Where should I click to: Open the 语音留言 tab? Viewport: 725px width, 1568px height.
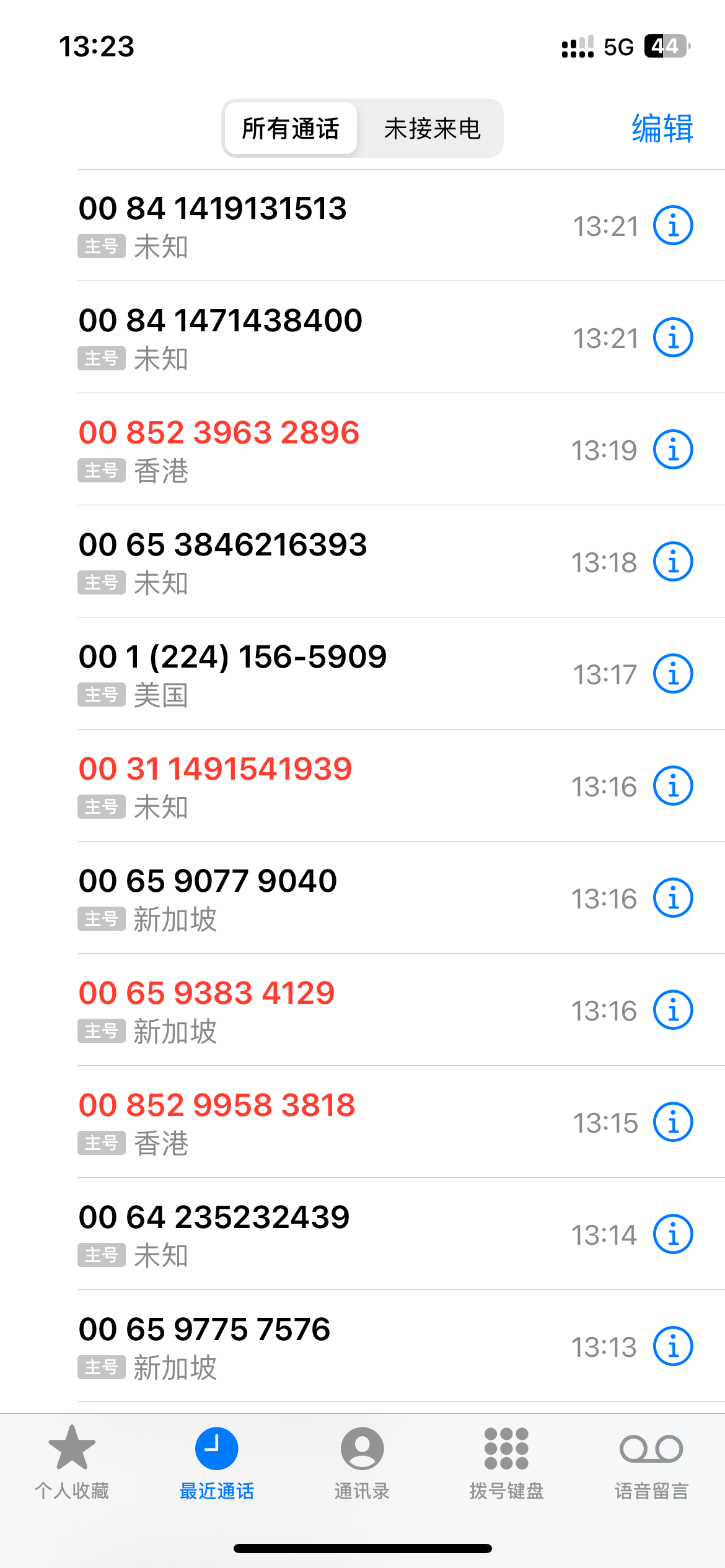click(x=651, y=1461)
